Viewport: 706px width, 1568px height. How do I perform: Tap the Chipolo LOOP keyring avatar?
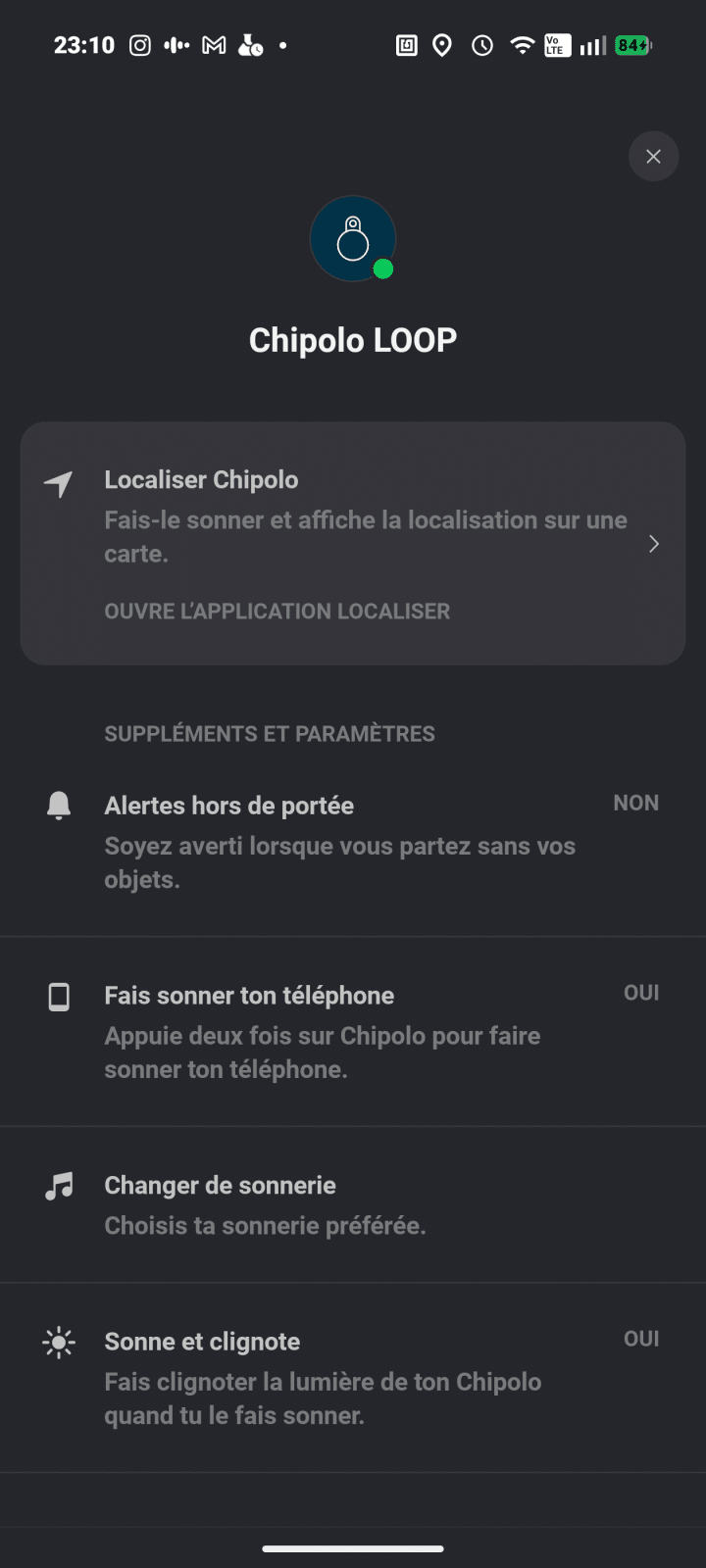(x=353, y=238)
